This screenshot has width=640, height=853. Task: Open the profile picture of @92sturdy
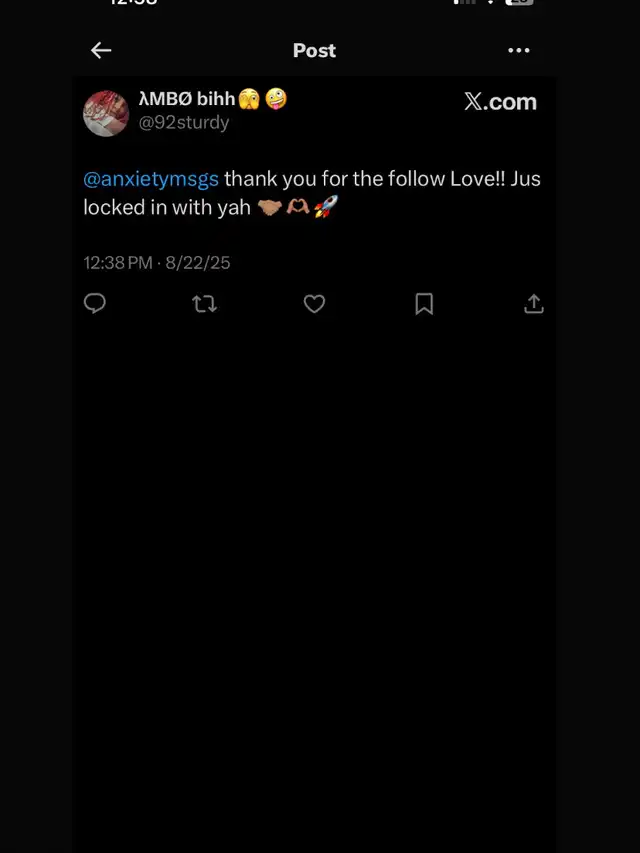(x=106, y=113)
